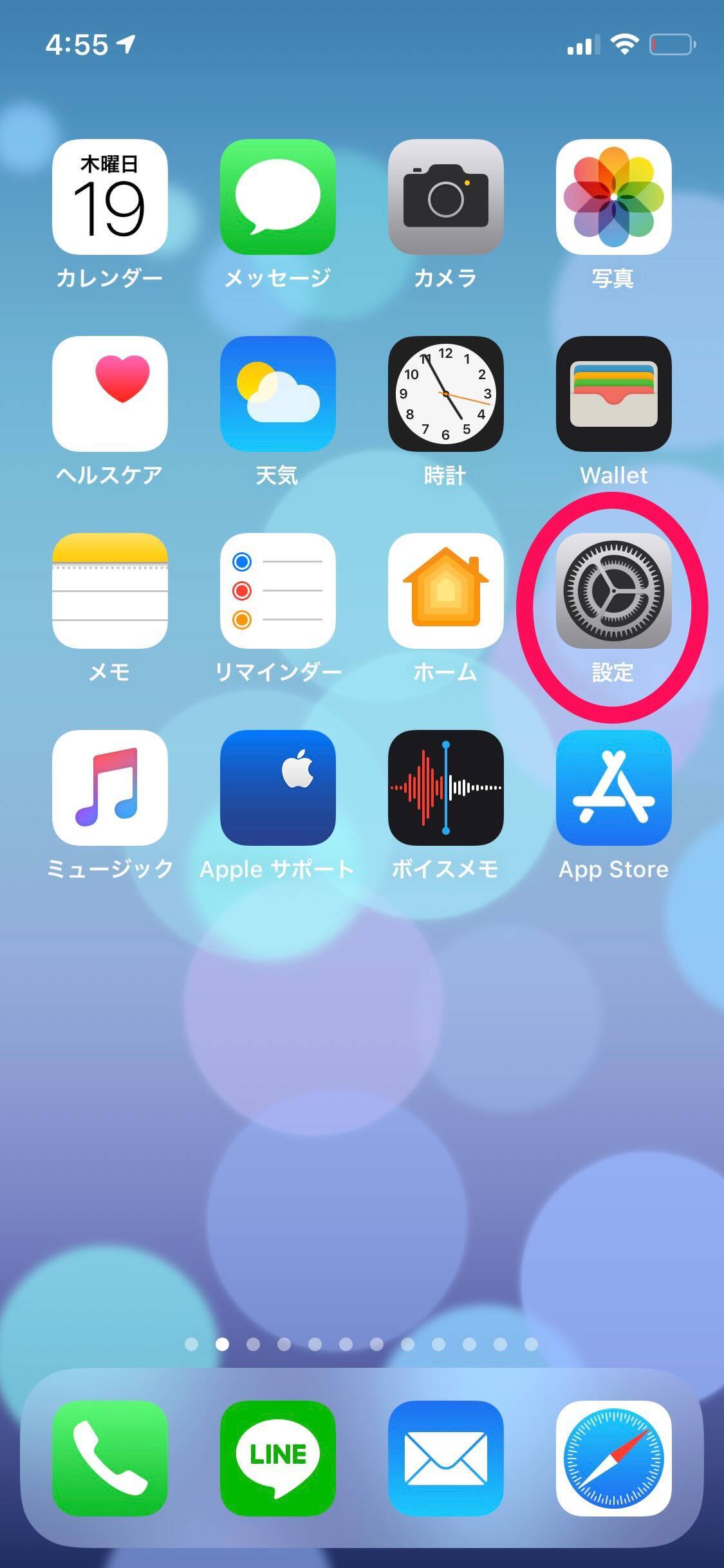Viewport: 724px width, 1568px height.
Task: Open the 設定 (Settings) app
Action: [x=613, y=591]
